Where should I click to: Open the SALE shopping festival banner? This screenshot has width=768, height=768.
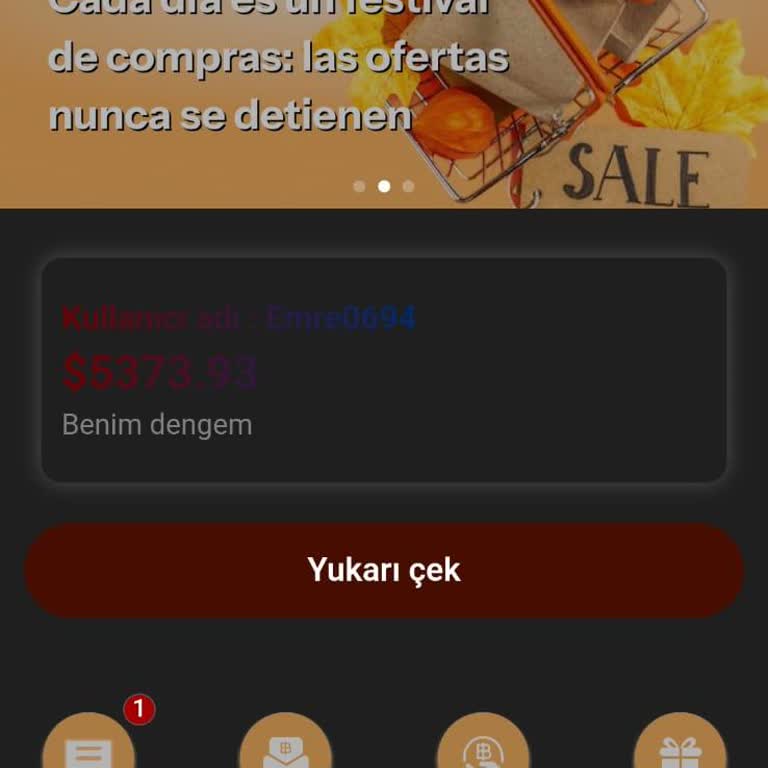point(384,100)
